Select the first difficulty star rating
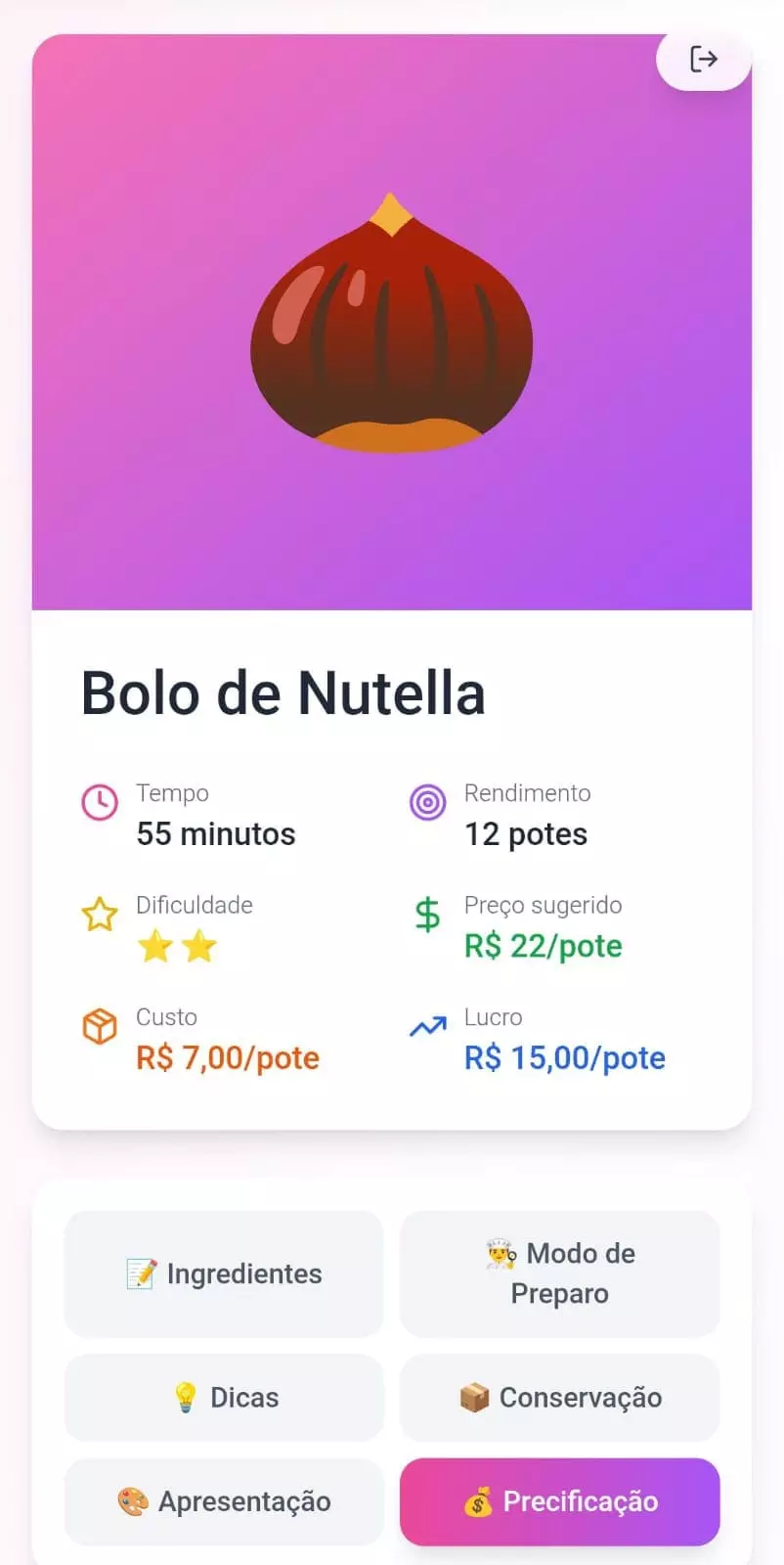The height and width of the screenshot is (1565, 784). pyautogui.click(x=152, y=947)
